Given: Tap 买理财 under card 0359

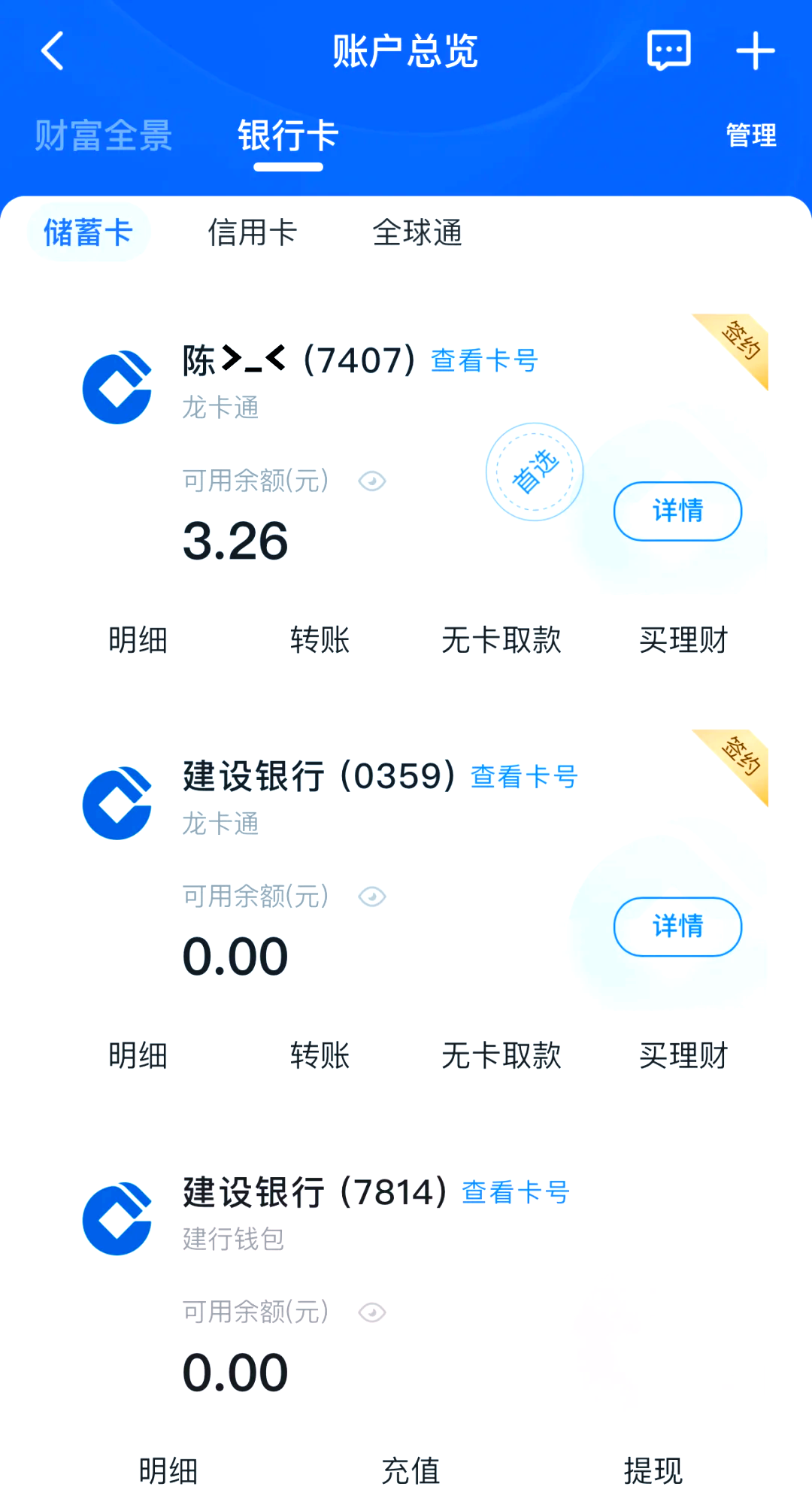Looking at the screenshot, I should [x=683, y=1055].
